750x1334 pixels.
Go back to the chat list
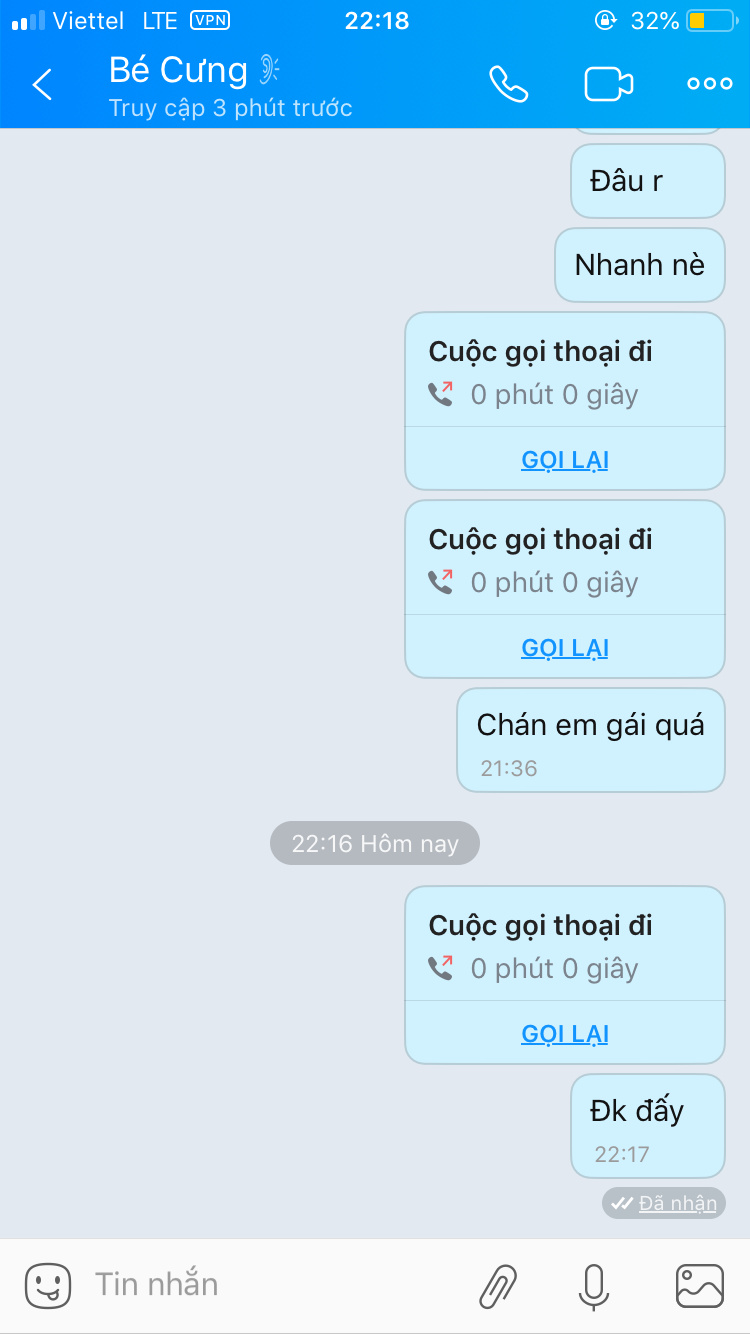[42, 85]
